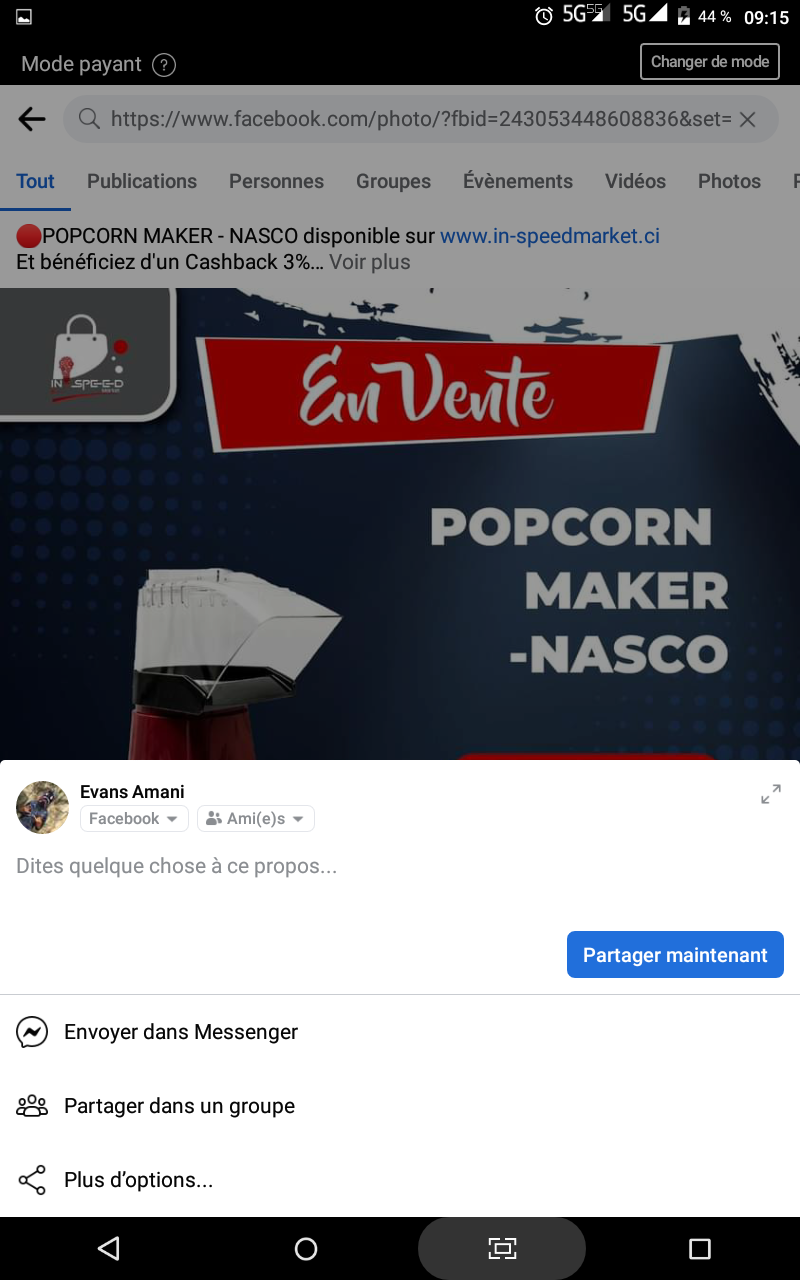Switch to the Personnes tab
This screenshot has height=1280, width=800.
click(x=276, y=181)
